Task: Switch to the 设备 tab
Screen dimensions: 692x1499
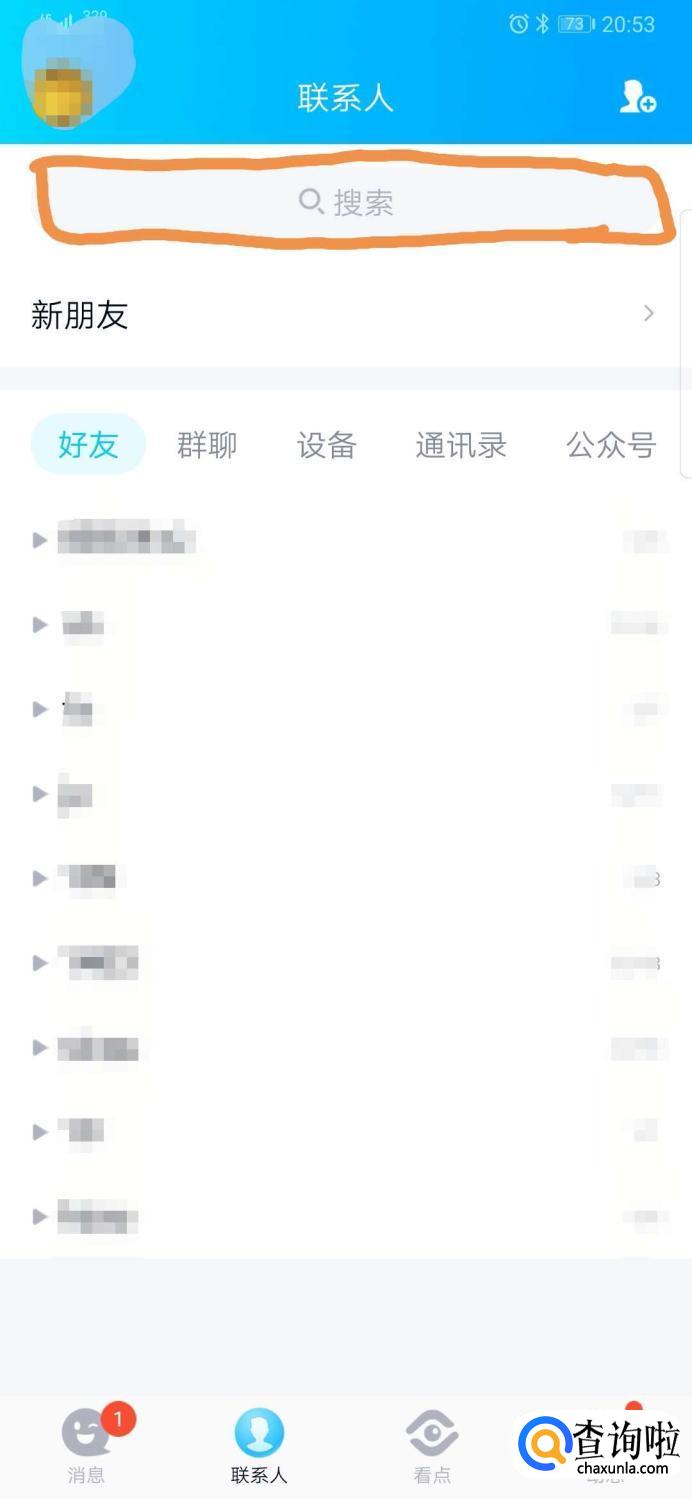Action: (x=326, y=445)
